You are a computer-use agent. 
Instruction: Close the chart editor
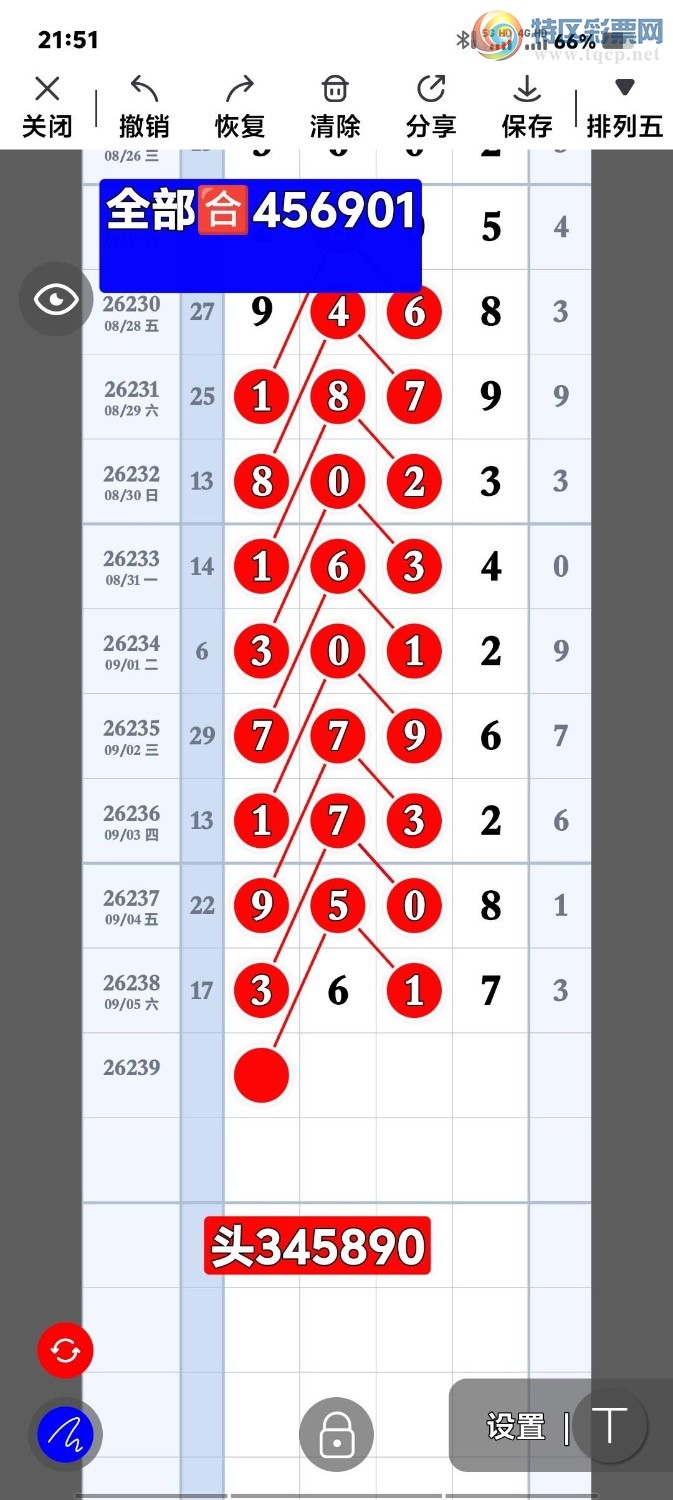click(47, 106)
